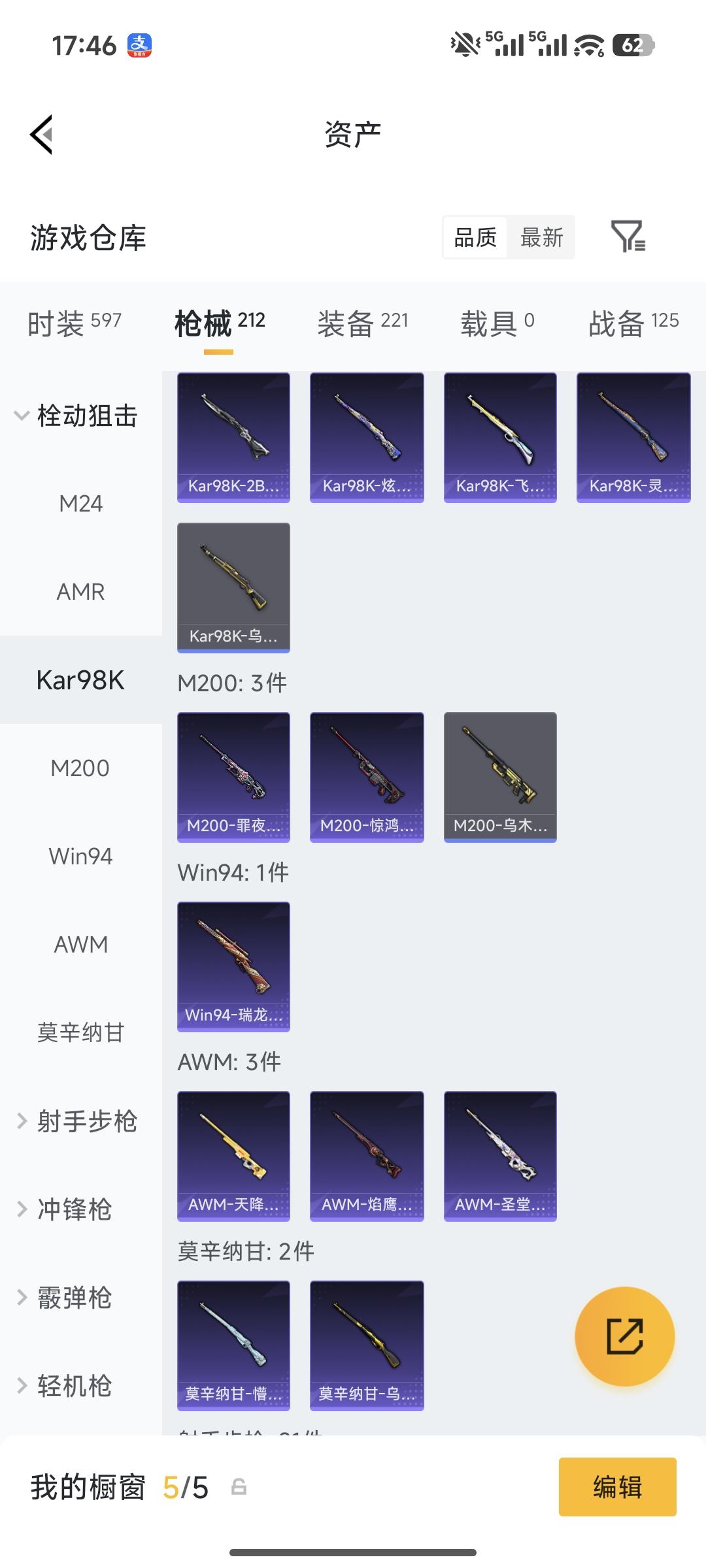Open the filter icon beside 最新

click(x=628, y=237)
